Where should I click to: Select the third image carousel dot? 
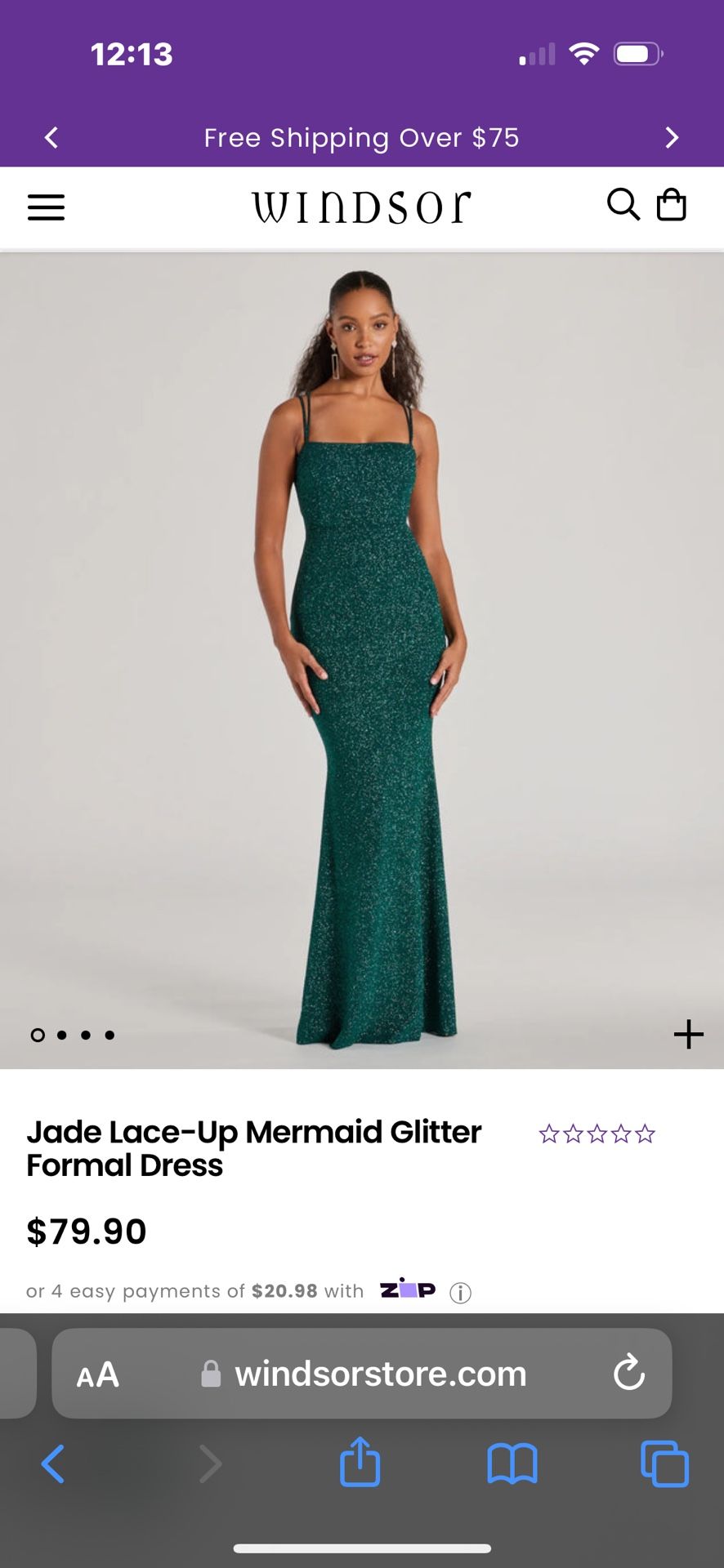tap(85, 1035)
